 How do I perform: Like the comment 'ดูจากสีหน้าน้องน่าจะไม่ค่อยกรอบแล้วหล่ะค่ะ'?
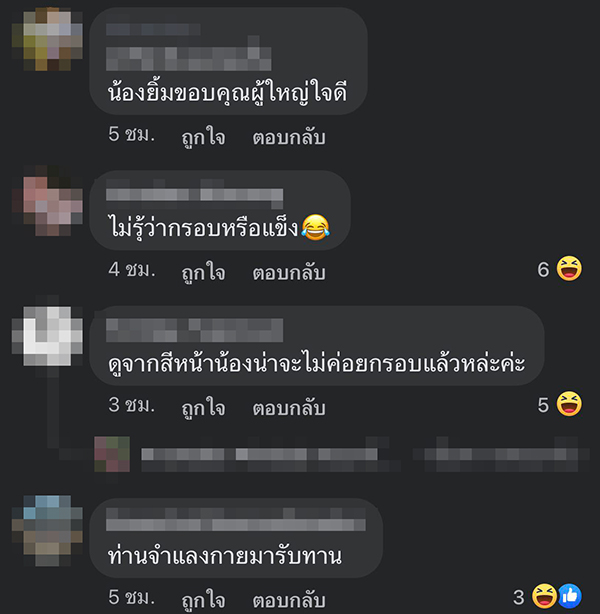[x=202, y=407]
